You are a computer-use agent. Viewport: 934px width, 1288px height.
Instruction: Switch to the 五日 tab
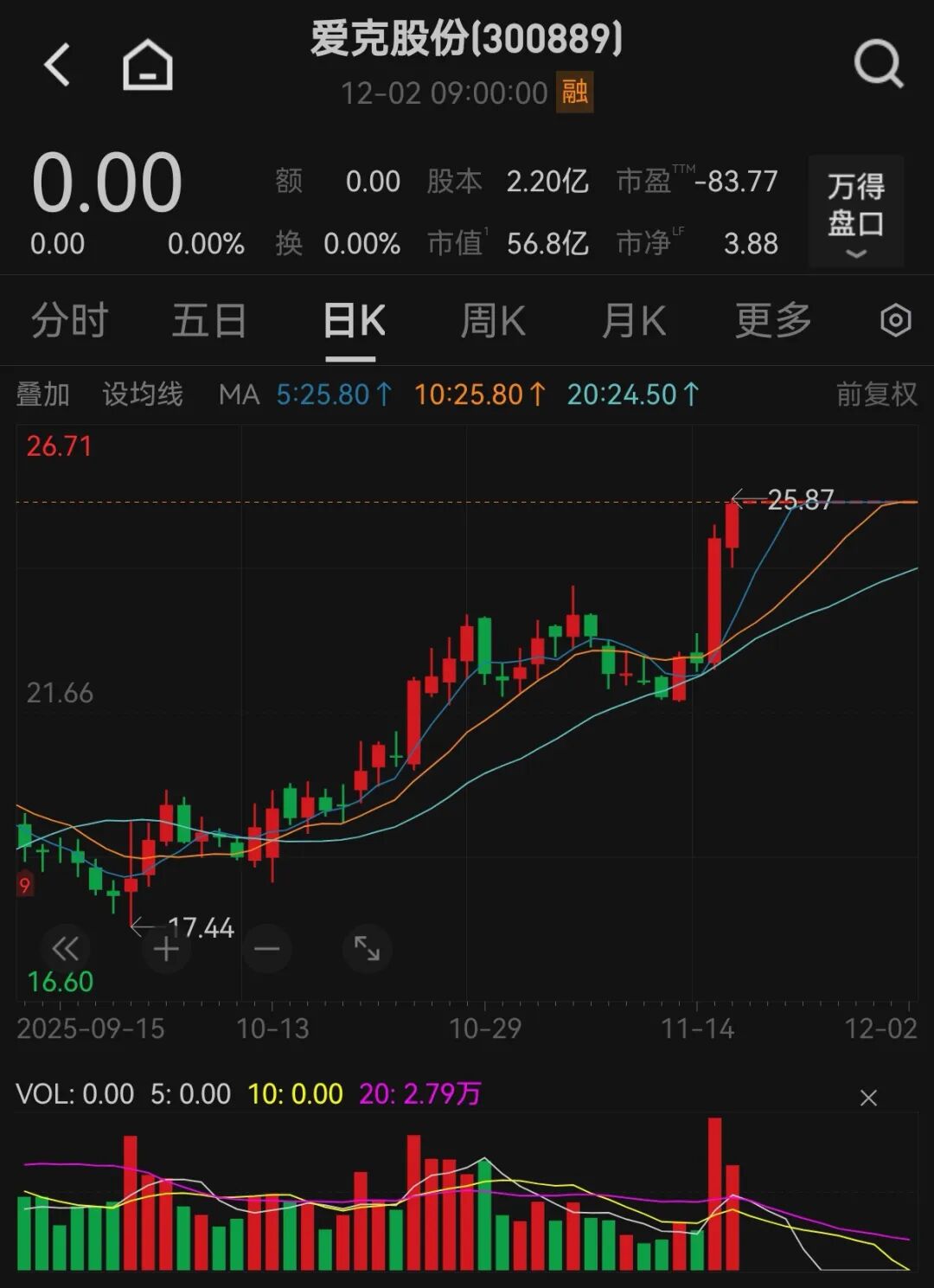coord(209,321)
